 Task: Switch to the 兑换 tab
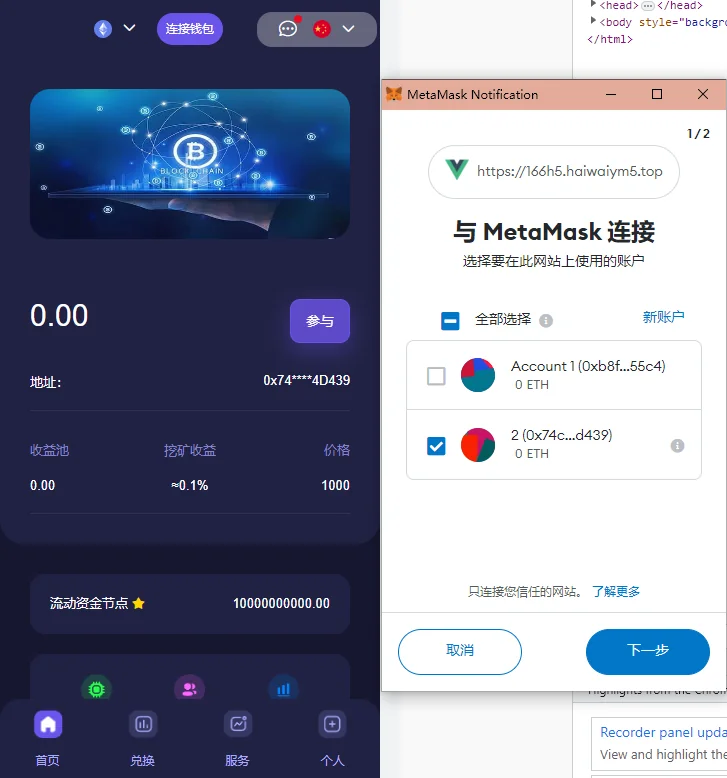tap(143, 738)
